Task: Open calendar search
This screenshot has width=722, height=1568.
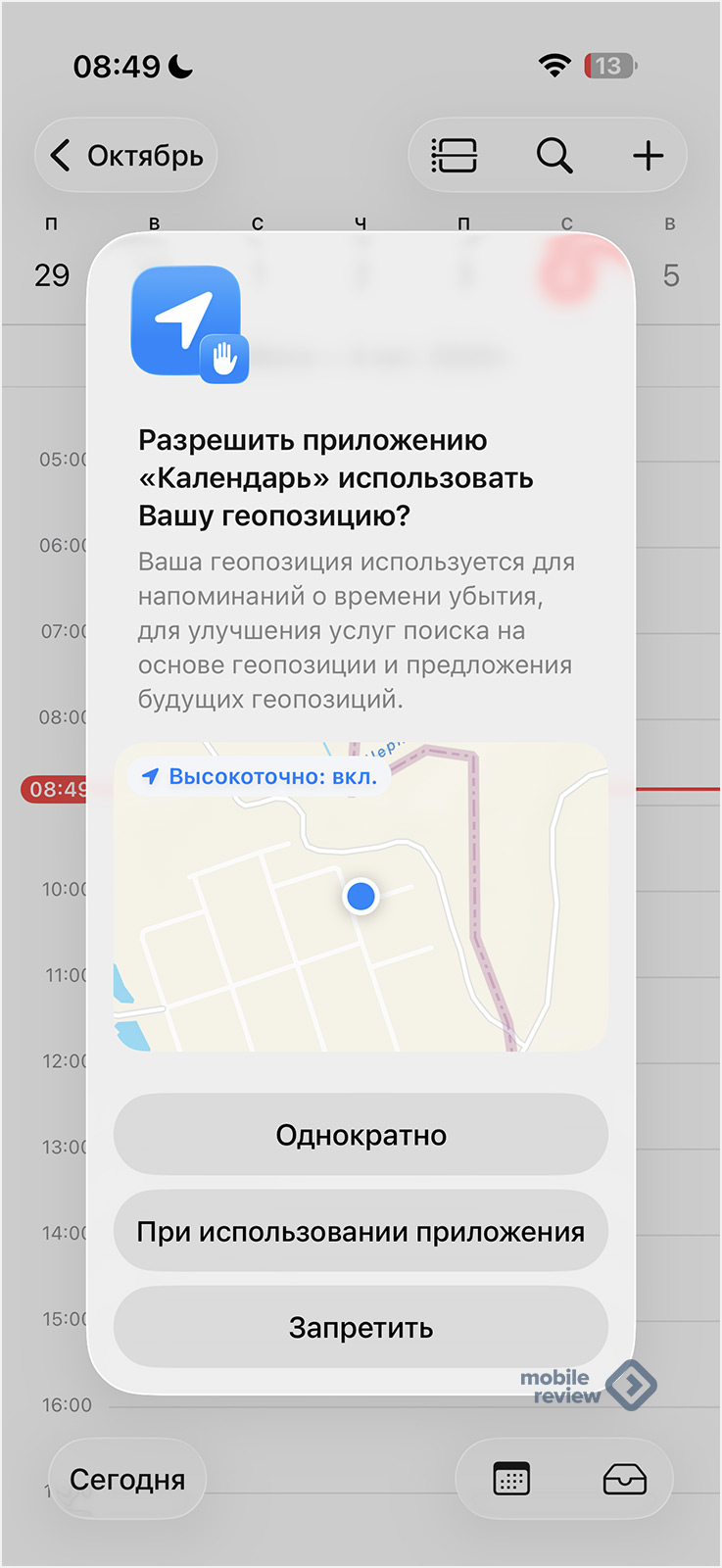Action: [554, 155]
